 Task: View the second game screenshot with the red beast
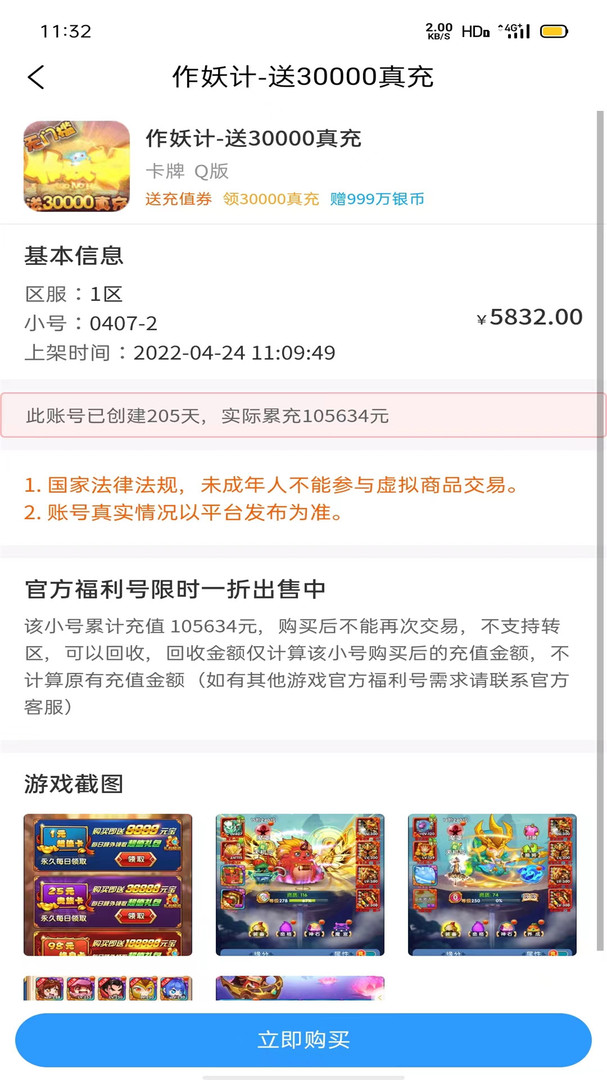coord(300,884)
